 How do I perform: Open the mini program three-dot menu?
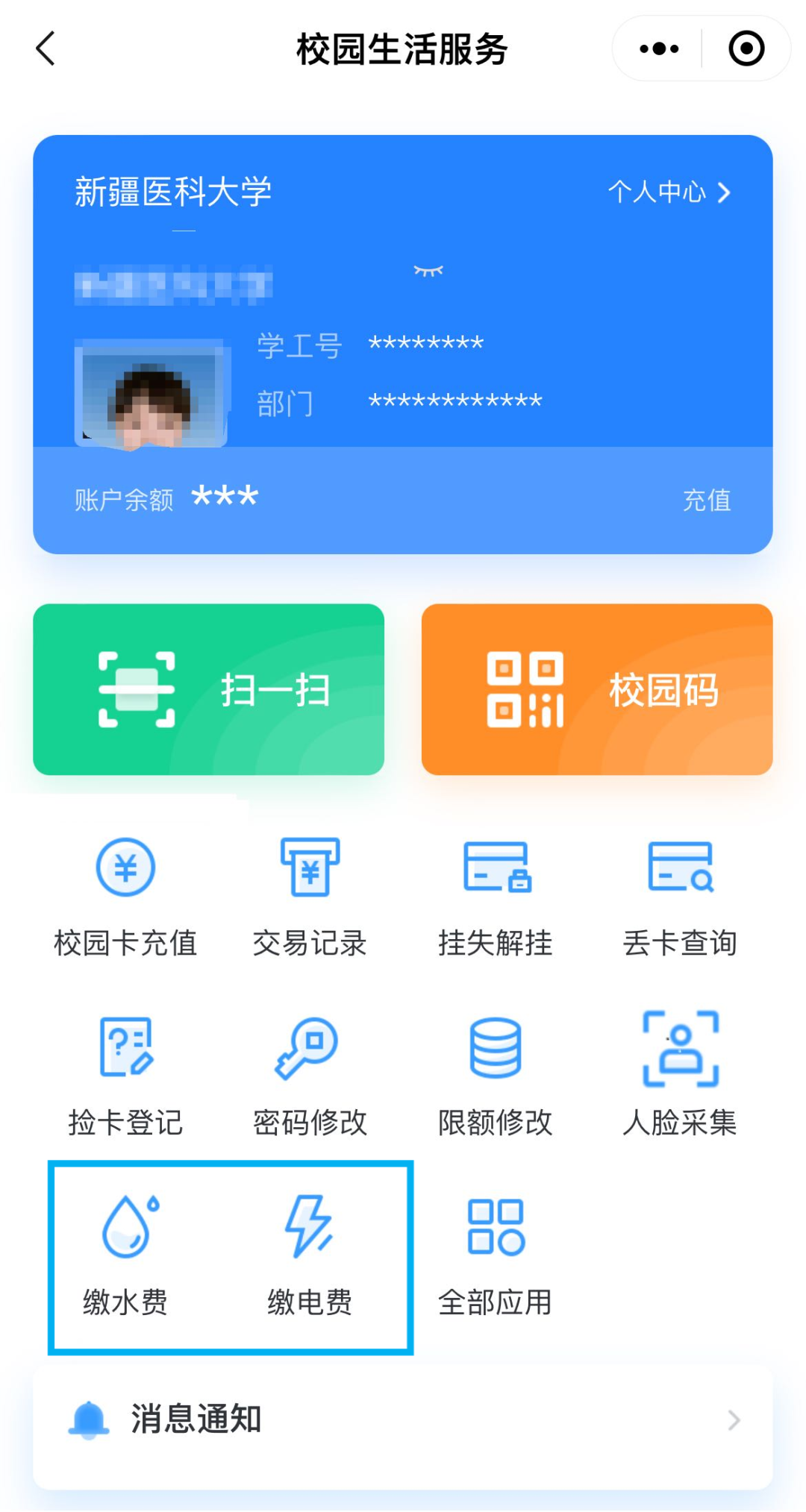click(x=659, y=49)
